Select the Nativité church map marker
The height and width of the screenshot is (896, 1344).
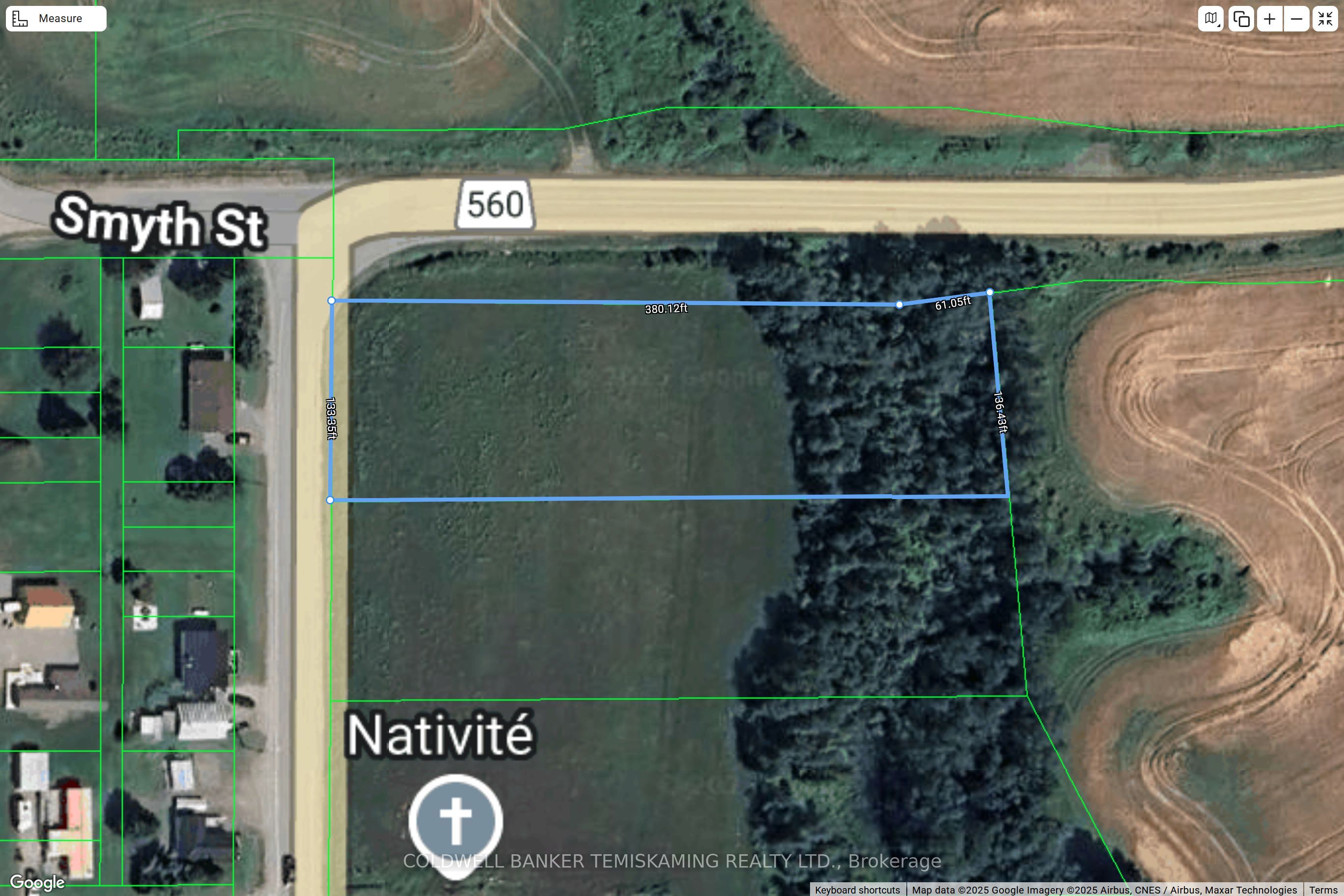click(455, 820)
